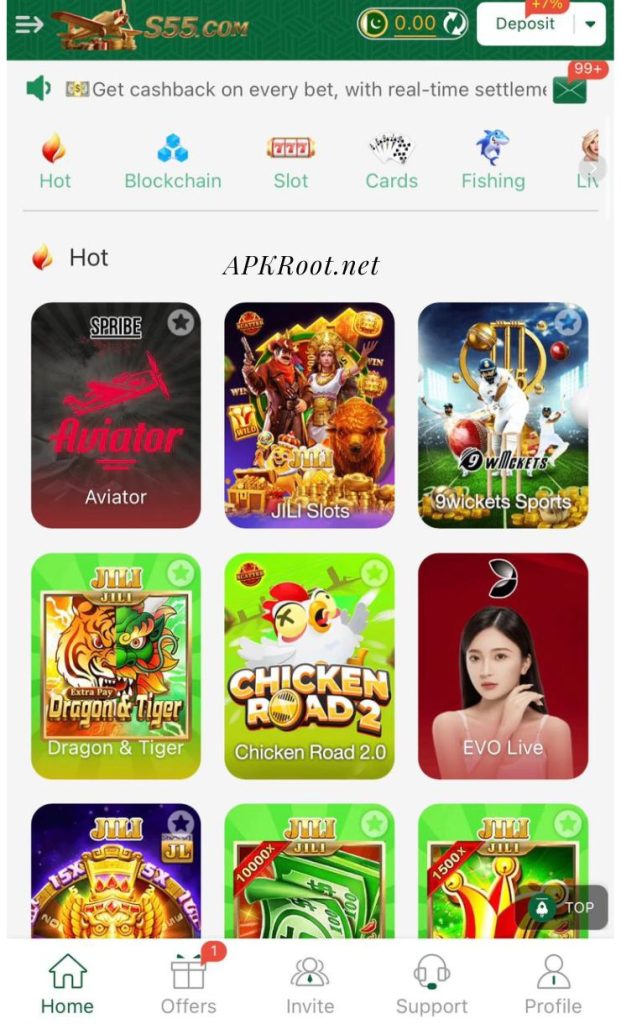621x1024 pixels.
Task: Play Dragon & Tiger
Action: tap(116, 665)
